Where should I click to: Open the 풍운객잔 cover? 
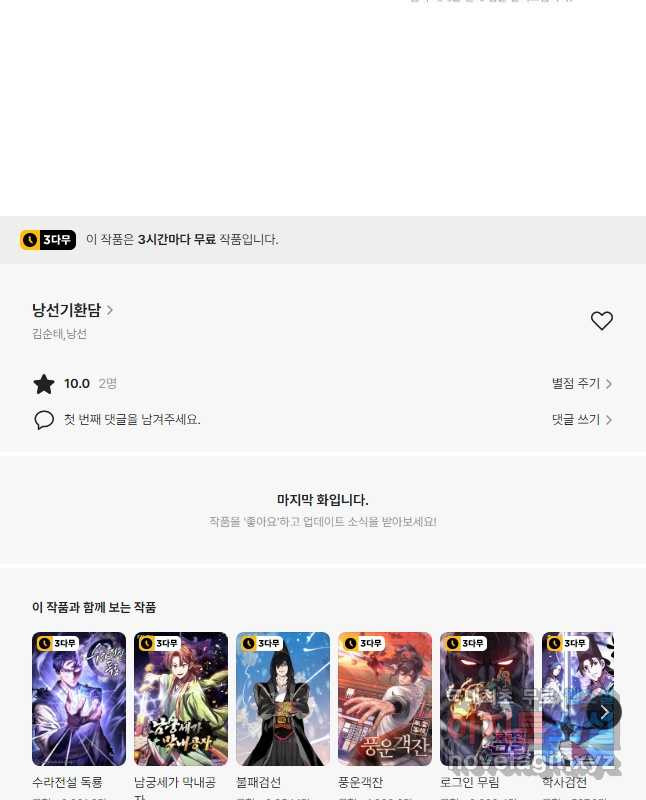coord(385,699)
